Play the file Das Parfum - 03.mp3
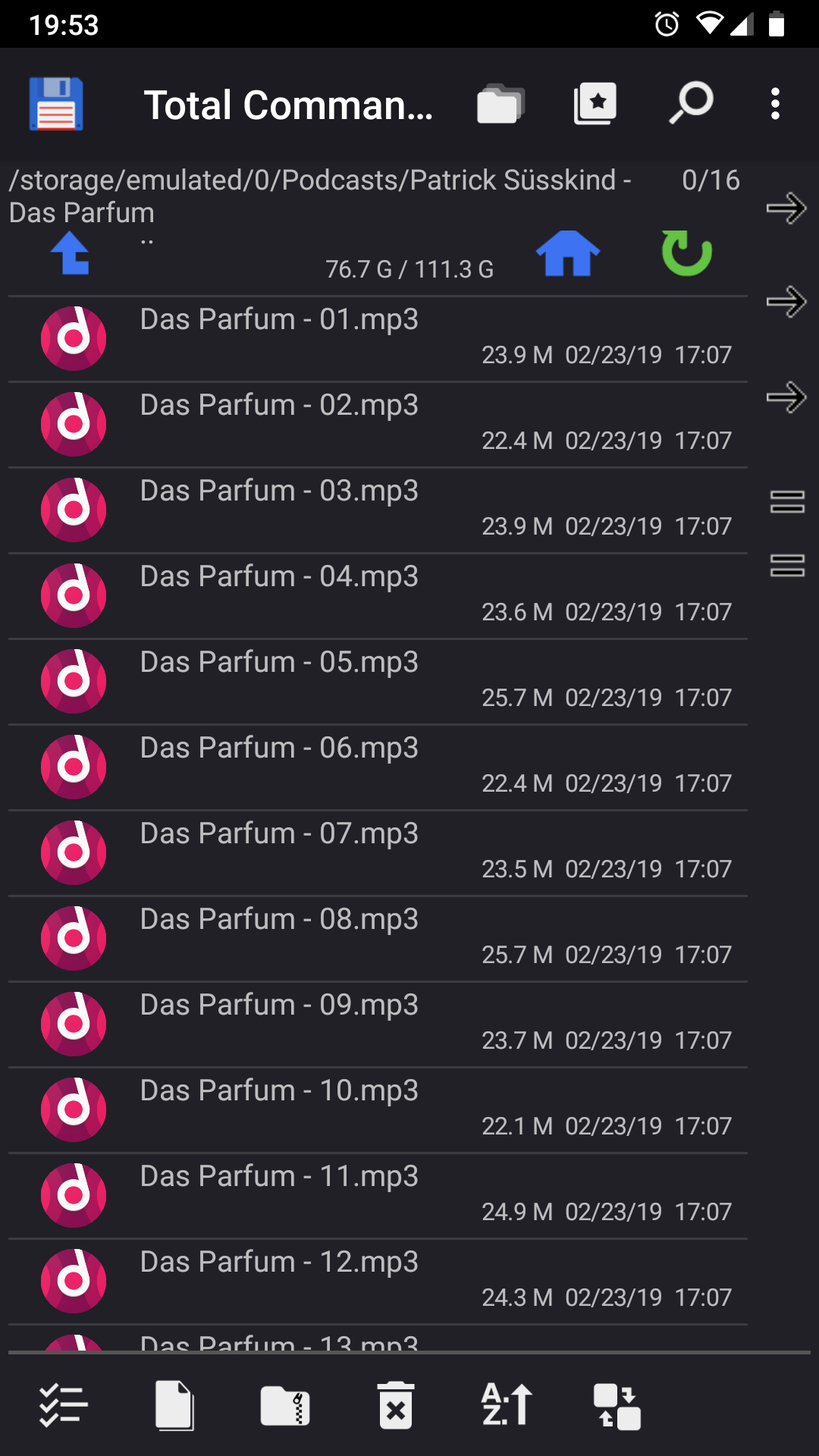The height and width of the screenshot is (1456, 819). (x=279, y=491)
